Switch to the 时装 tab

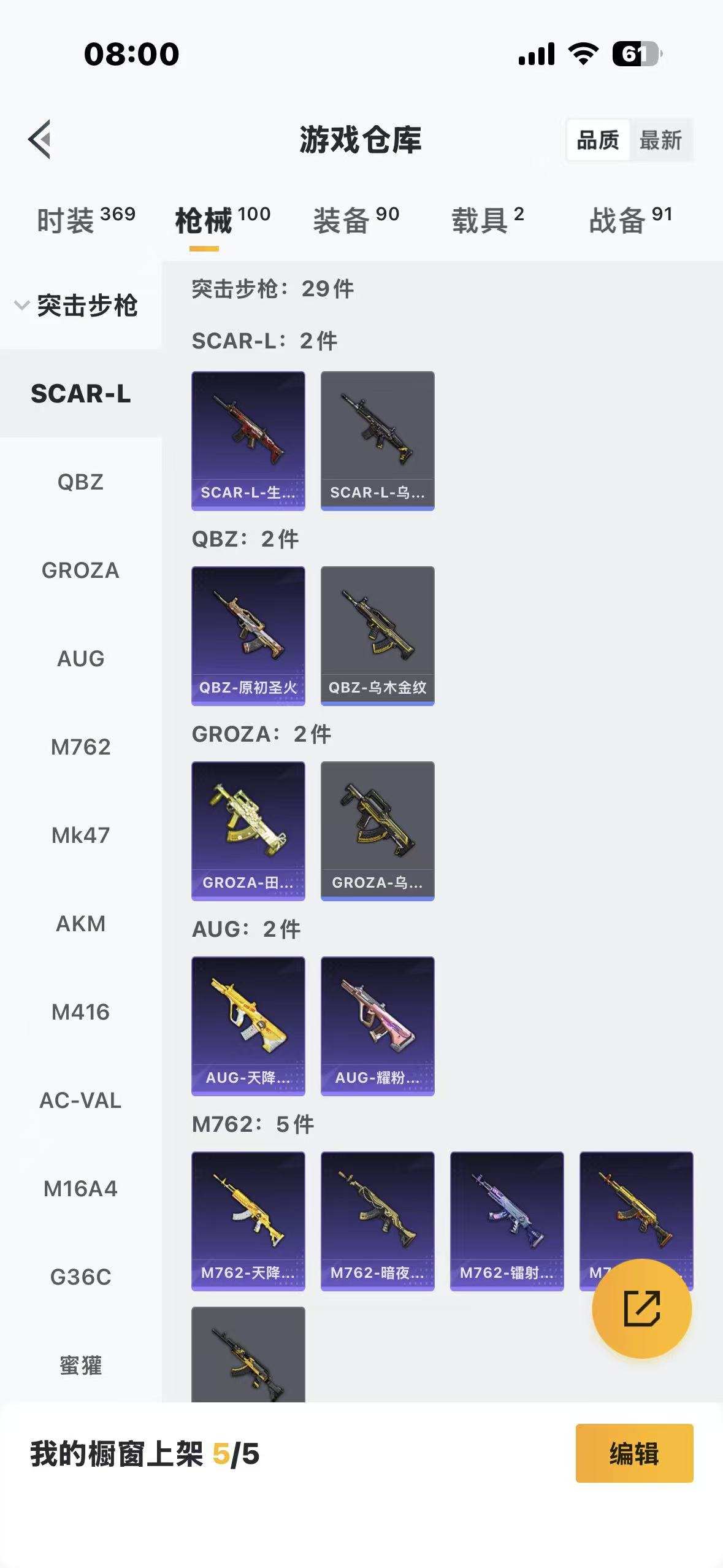click(x=85, y=220)
